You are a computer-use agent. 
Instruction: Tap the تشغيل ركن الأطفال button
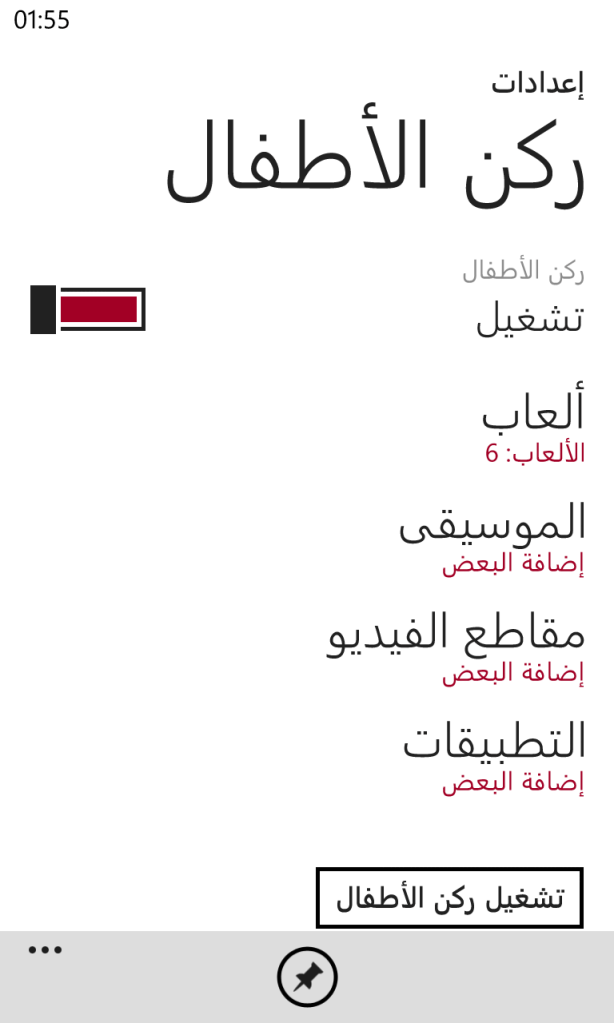(449, 898)
